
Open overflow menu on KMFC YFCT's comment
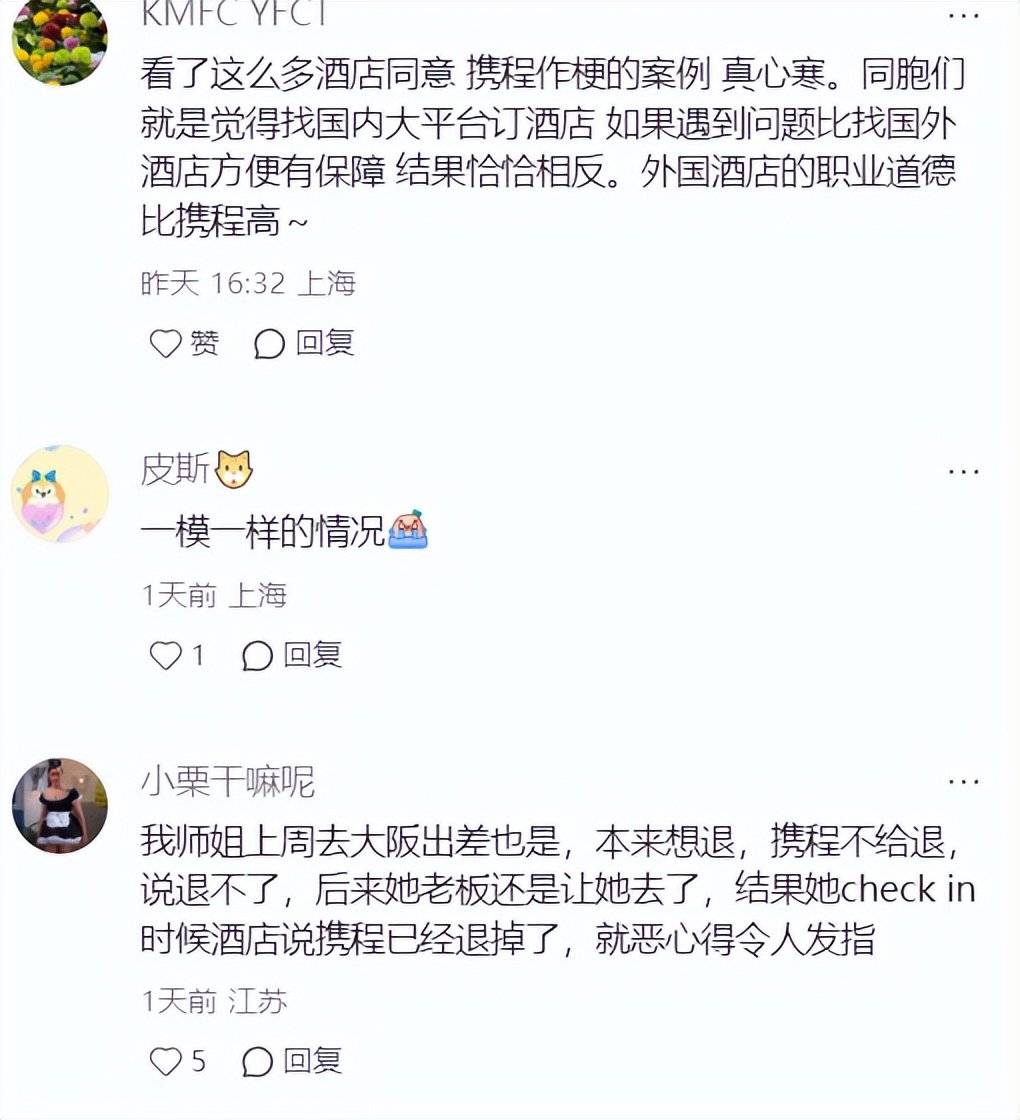coord(963,16)
